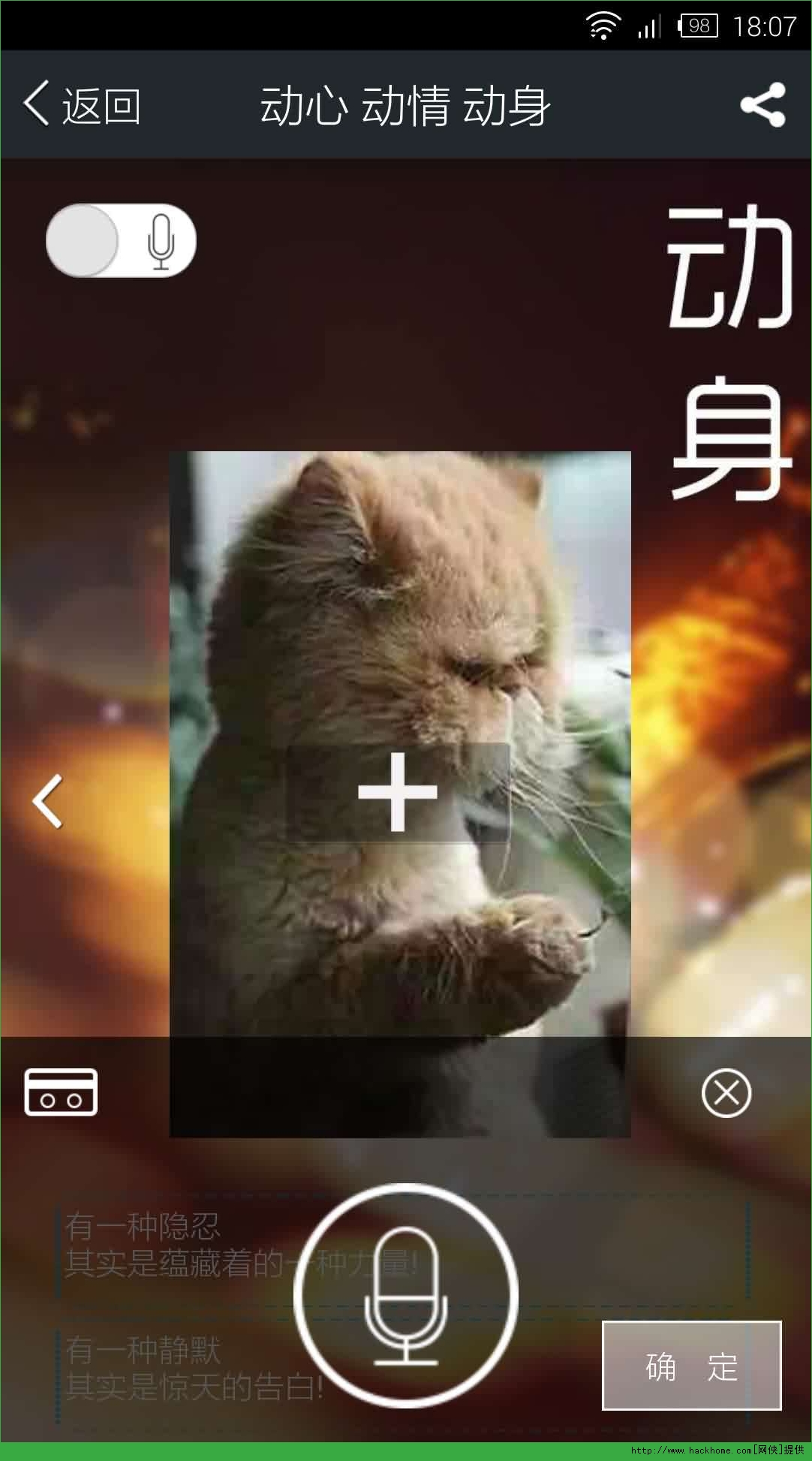Viewport: 812px width, 1461px height.
Task: Confirm with the 确定 button
Action: point(692,1366)
